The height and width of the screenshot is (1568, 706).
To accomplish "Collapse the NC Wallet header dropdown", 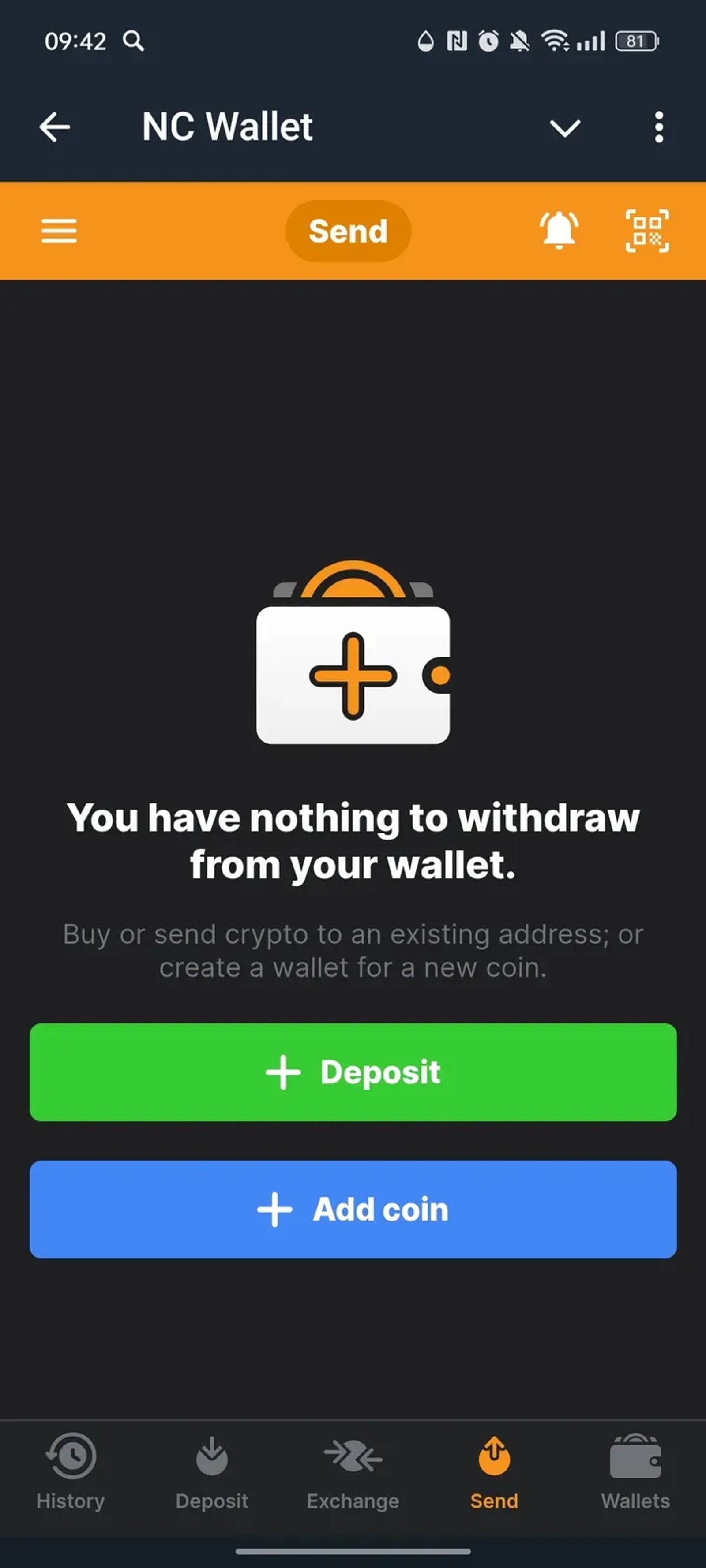I will tap(565, 127).
